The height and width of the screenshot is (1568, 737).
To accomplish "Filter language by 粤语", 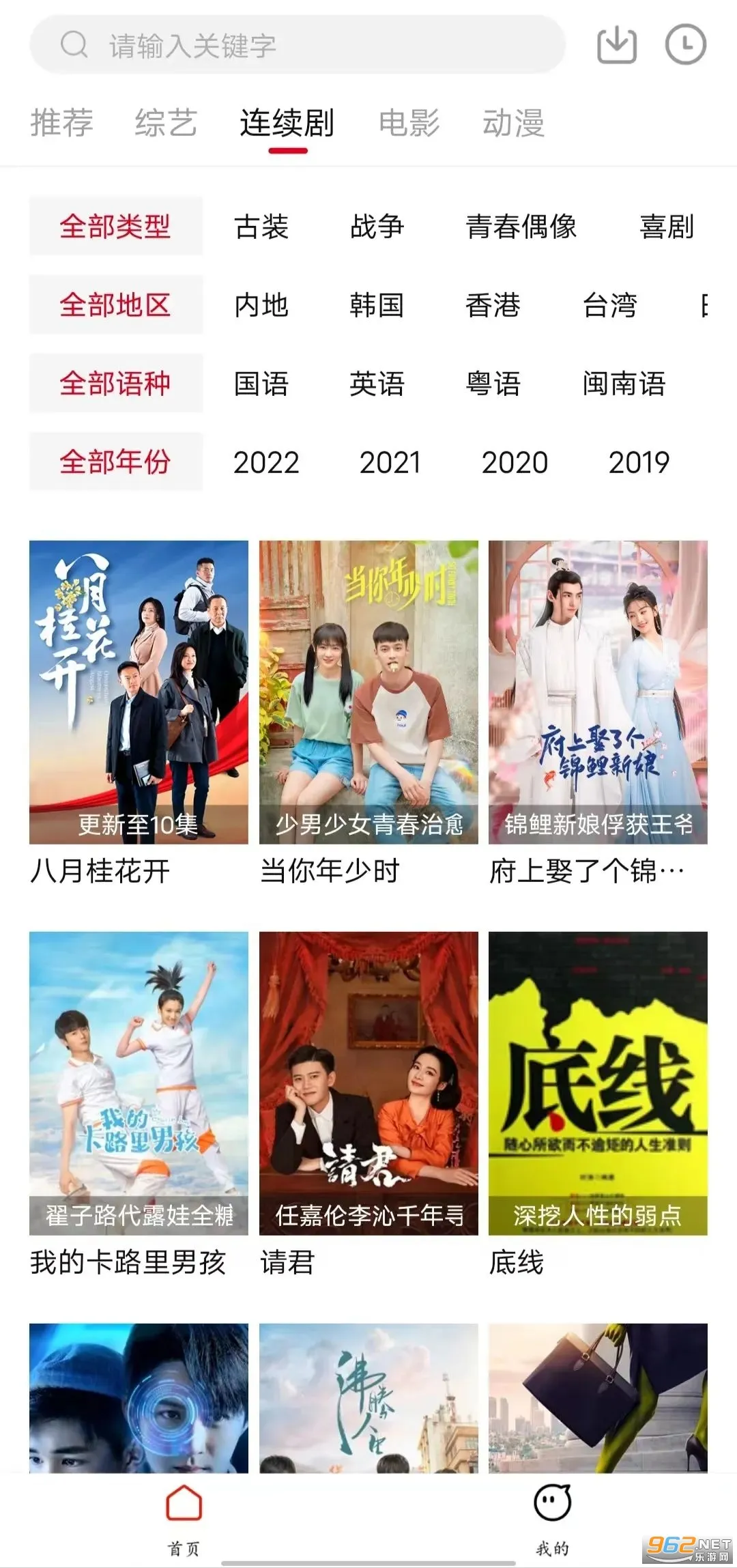I will click(x=493, y=384).
